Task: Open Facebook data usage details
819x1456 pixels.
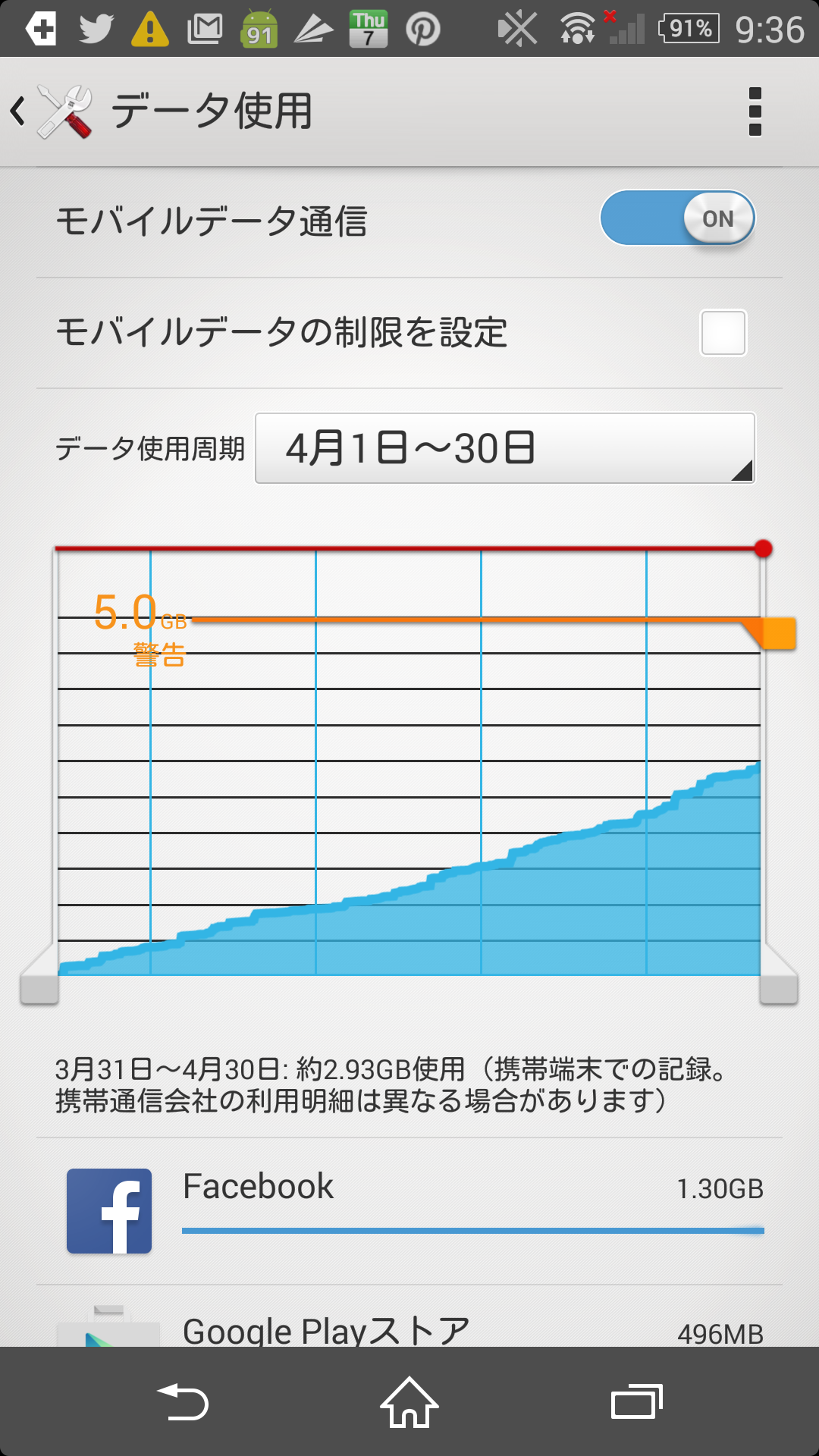Action: point(409,1211)
